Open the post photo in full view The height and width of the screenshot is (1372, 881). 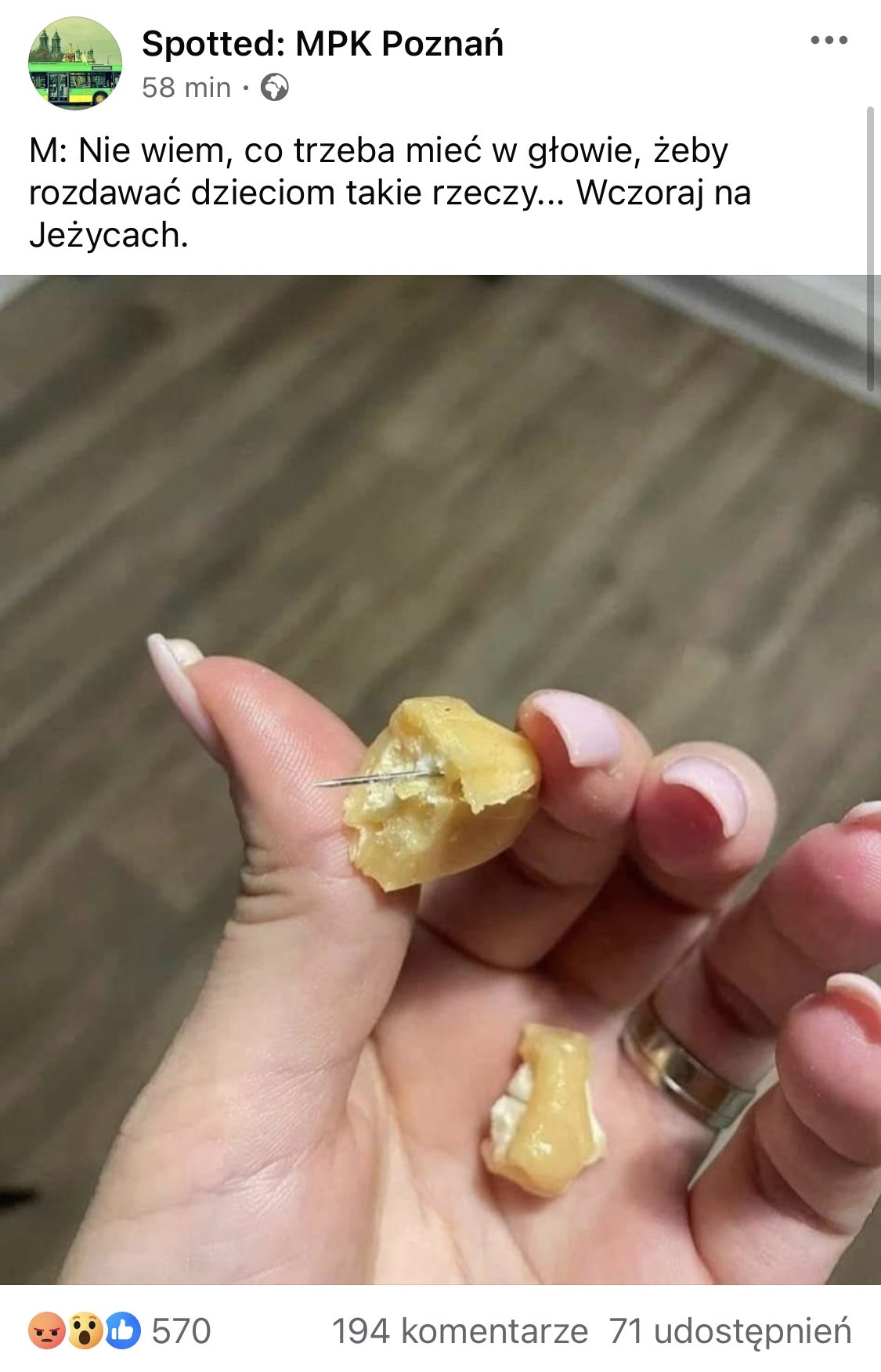coord(440,779)
